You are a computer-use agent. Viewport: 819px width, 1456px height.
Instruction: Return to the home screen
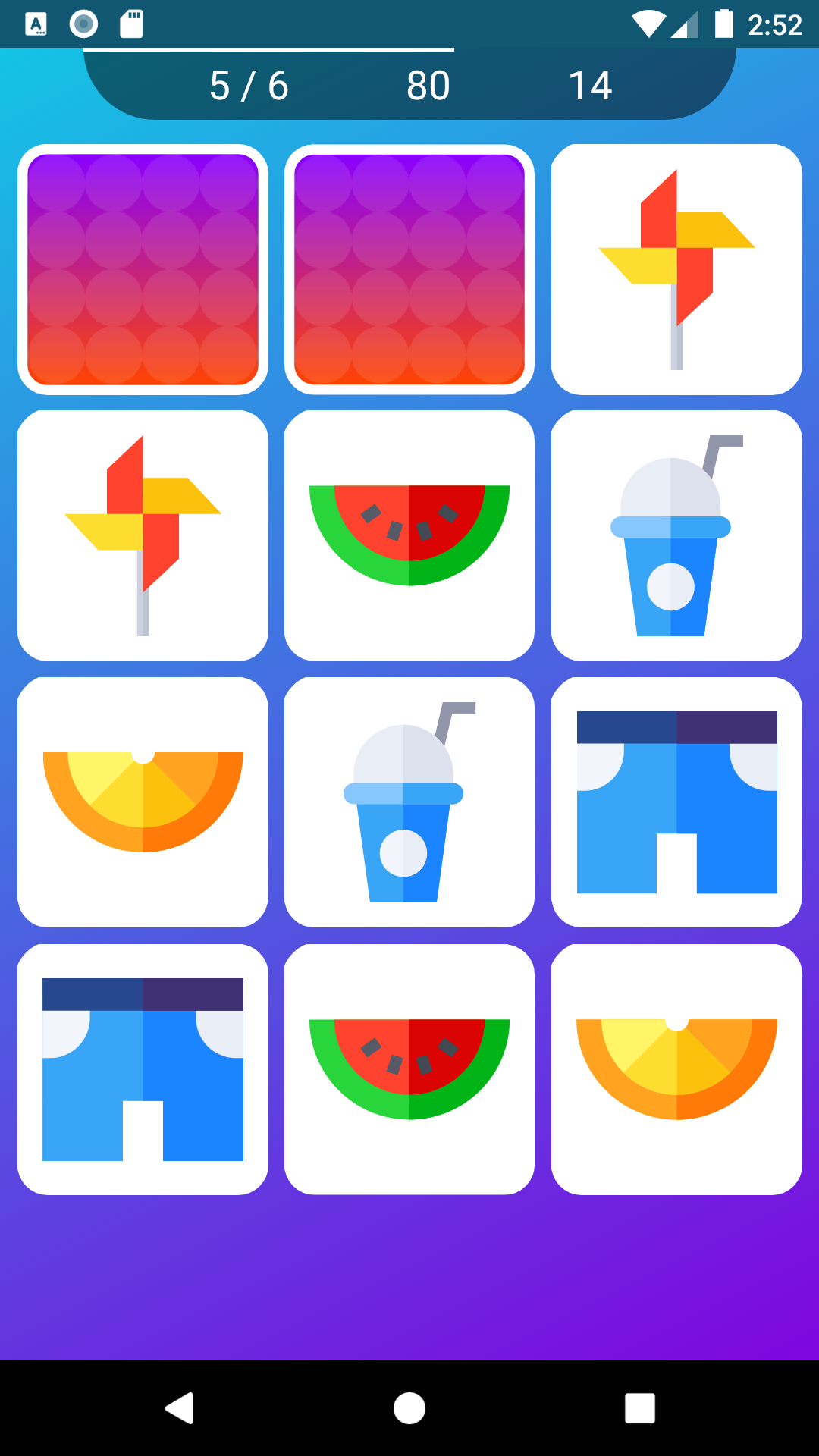[x=409, y=1408]
